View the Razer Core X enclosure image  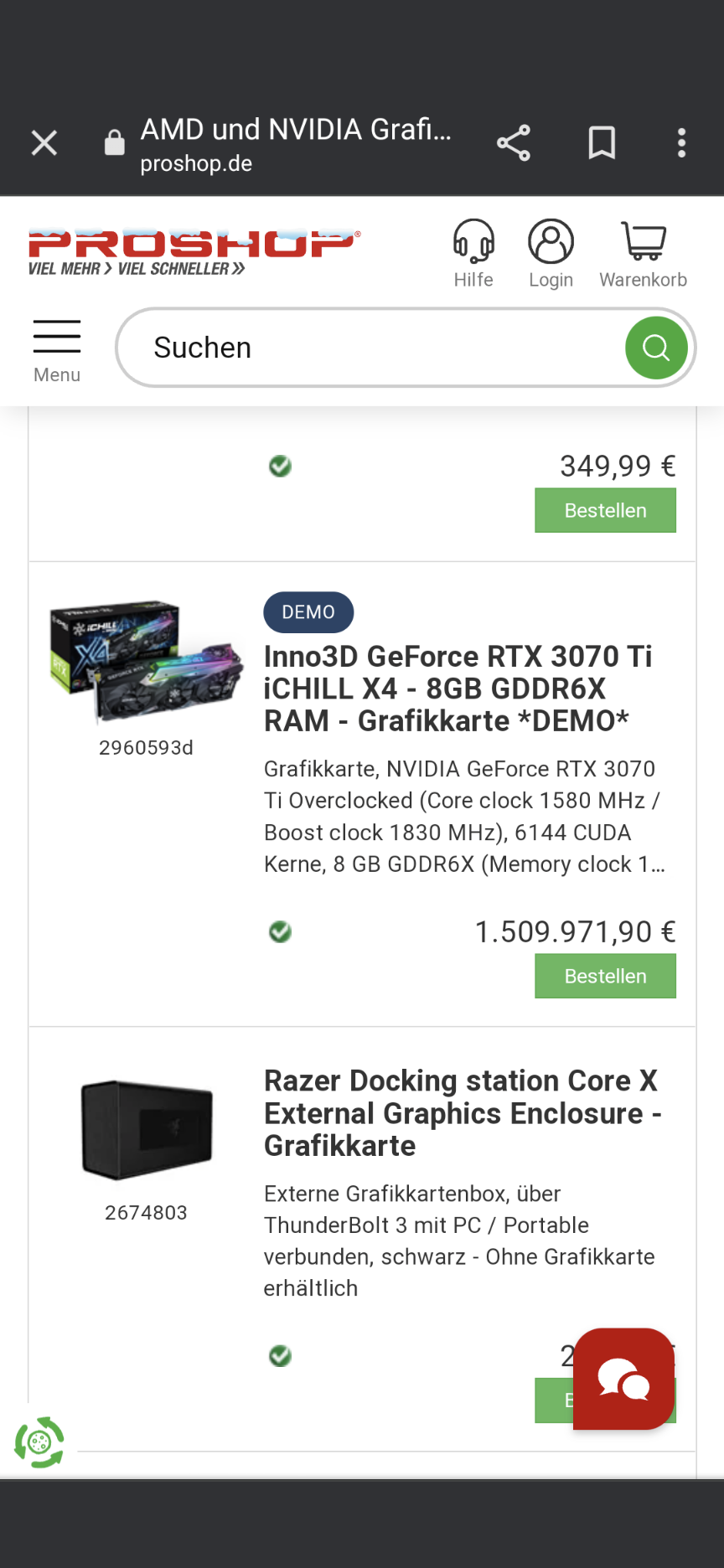(147, 1129)
